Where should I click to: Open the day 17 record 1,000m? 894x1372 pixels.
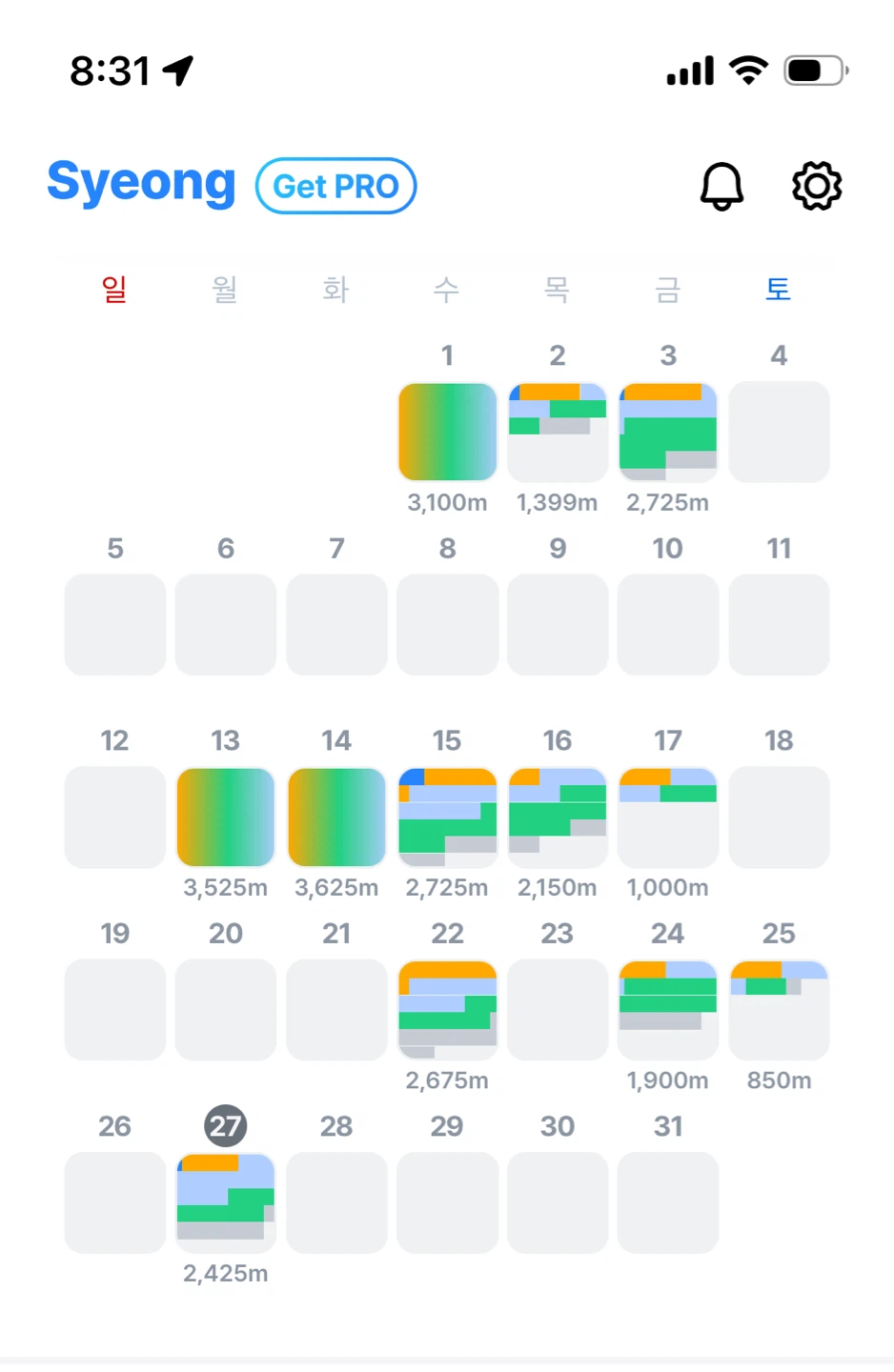(x=668, y=817)
